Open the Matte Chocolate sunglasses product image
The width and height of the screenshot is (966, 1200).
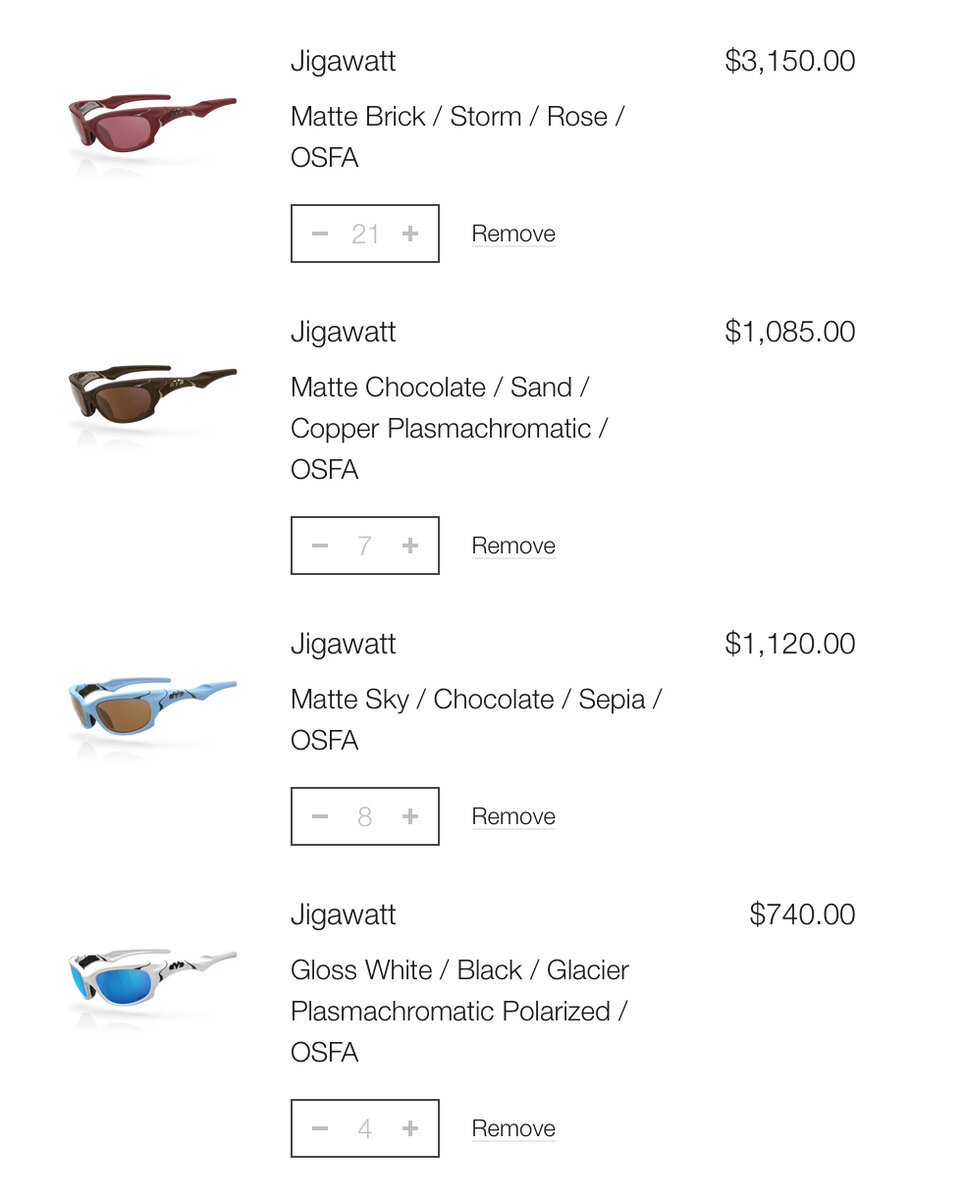click(152, 395)
